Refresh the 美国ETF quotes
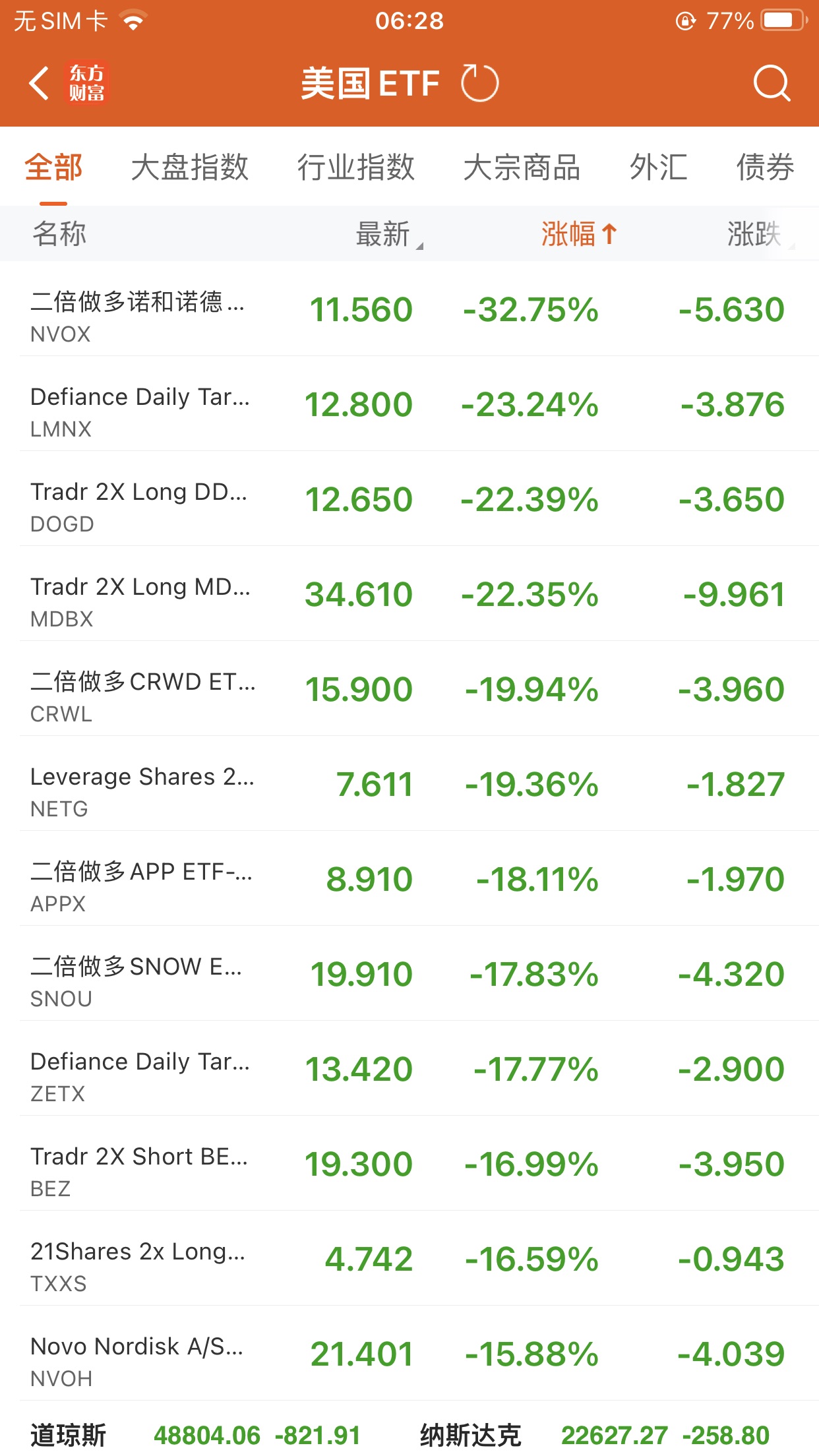 click(x=479, y=84)
